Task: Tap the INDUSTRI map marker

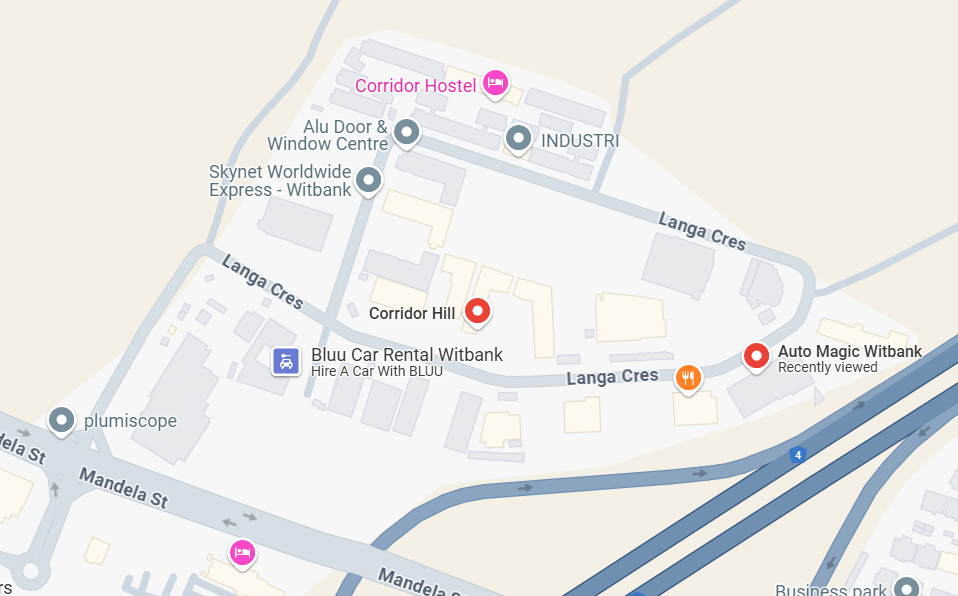Action: pyautogui.click(x=518, y=138)
